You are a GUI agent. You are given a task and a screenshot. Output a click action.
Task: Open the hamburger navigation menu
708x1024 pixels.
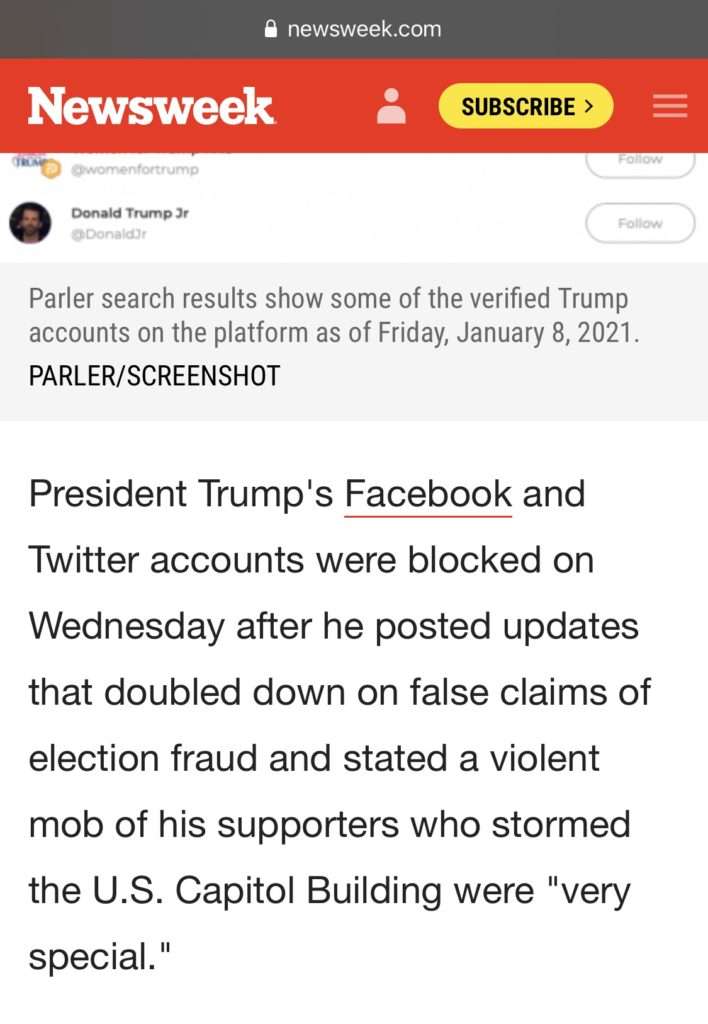tap(670, 106)
